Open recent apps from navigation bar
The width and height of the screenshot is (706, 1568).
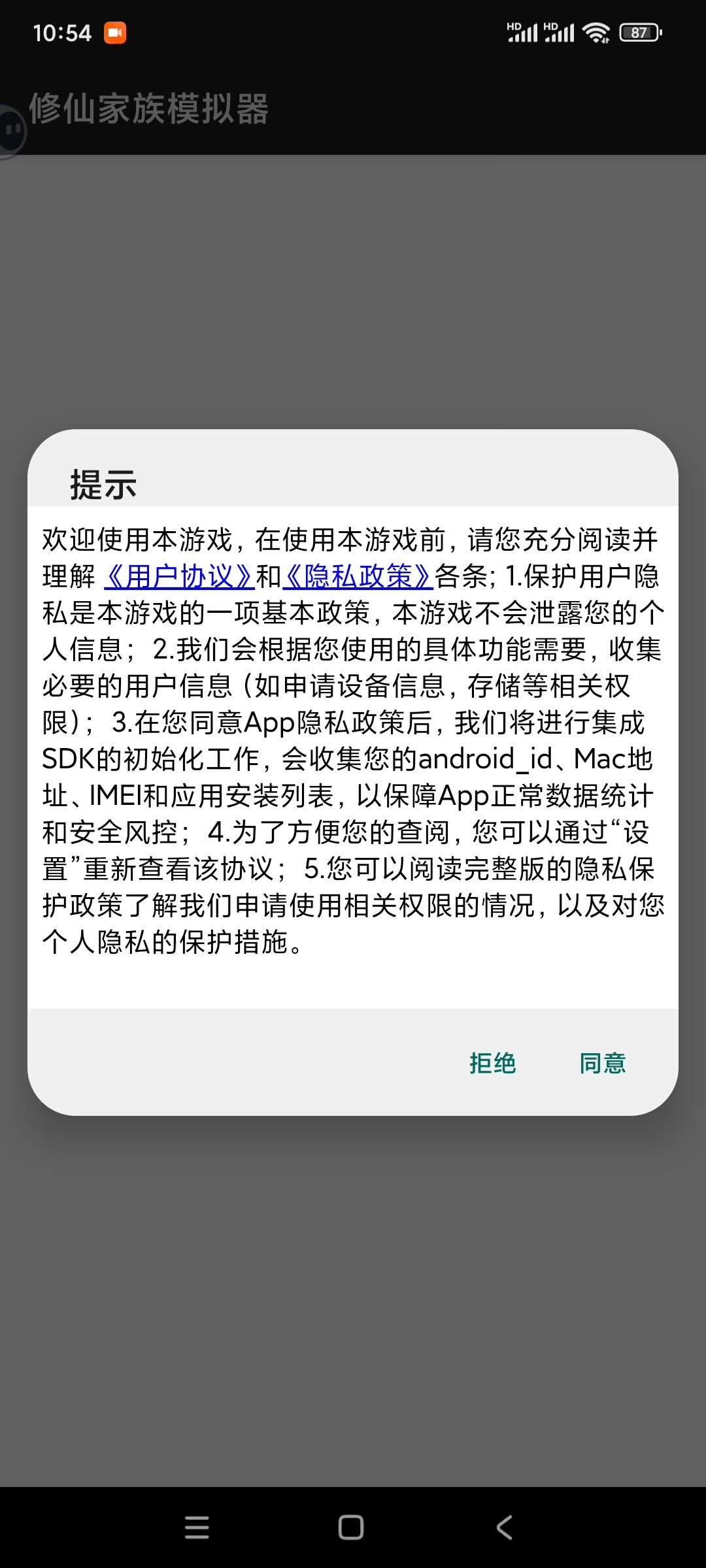click(197, 1527)
